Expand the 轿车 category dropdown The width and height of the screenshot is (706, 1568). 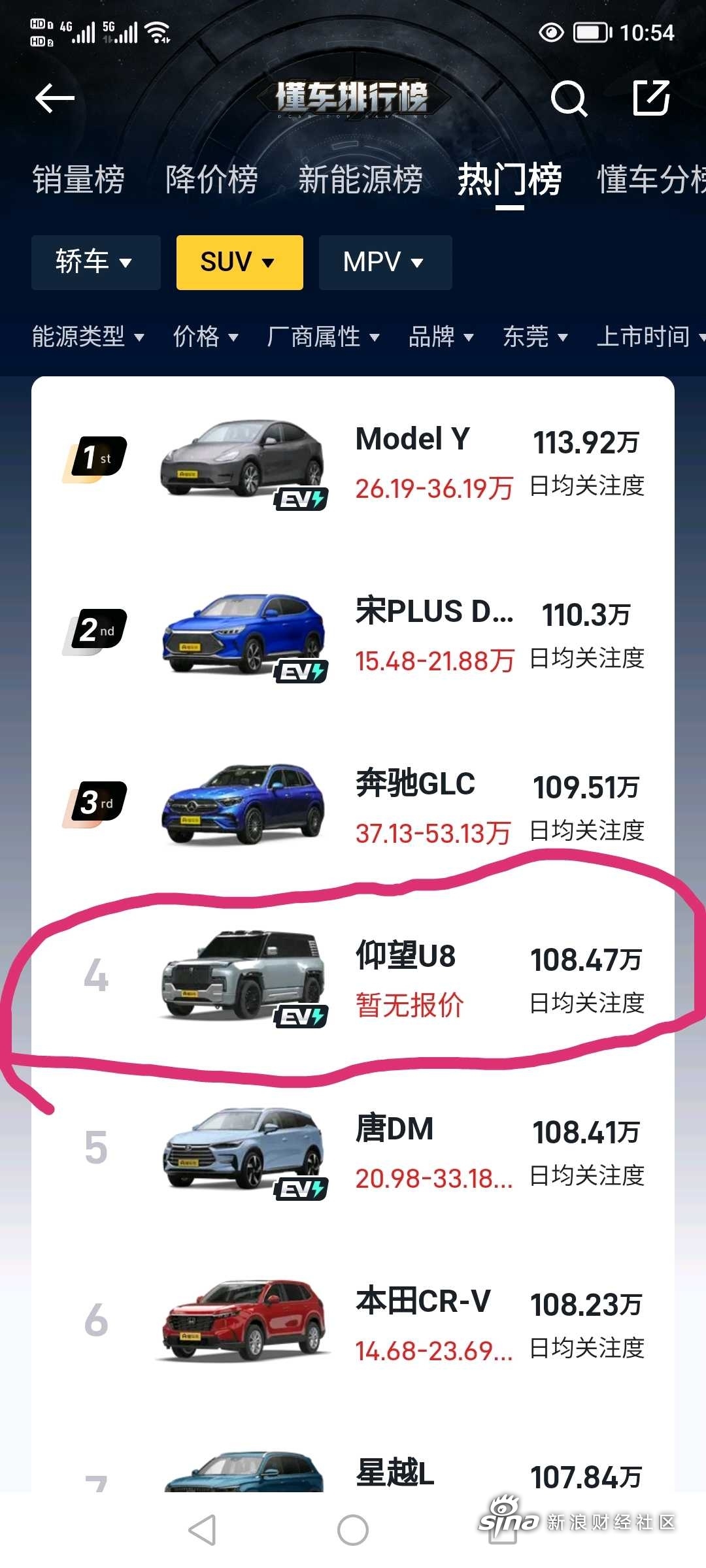point(95,262)
